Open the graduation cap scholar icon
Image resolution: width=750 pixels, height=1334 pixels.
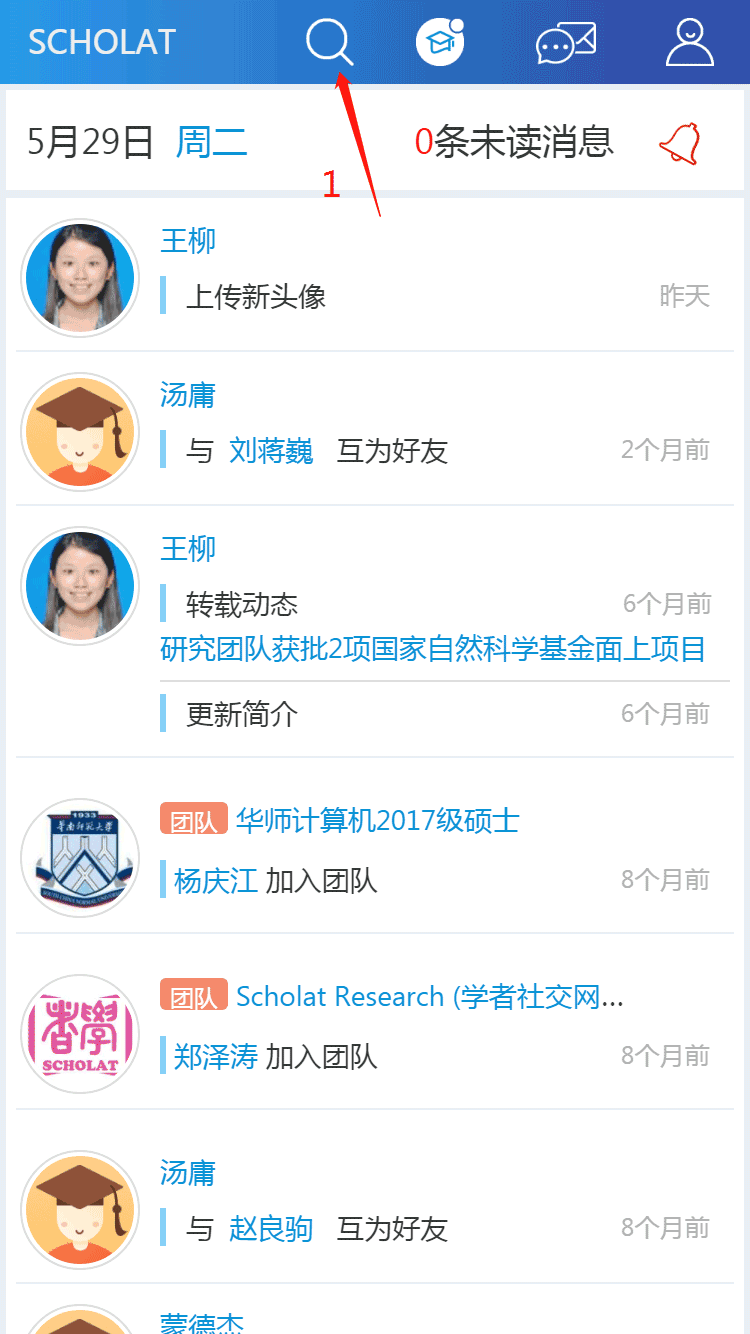(440, 42)
